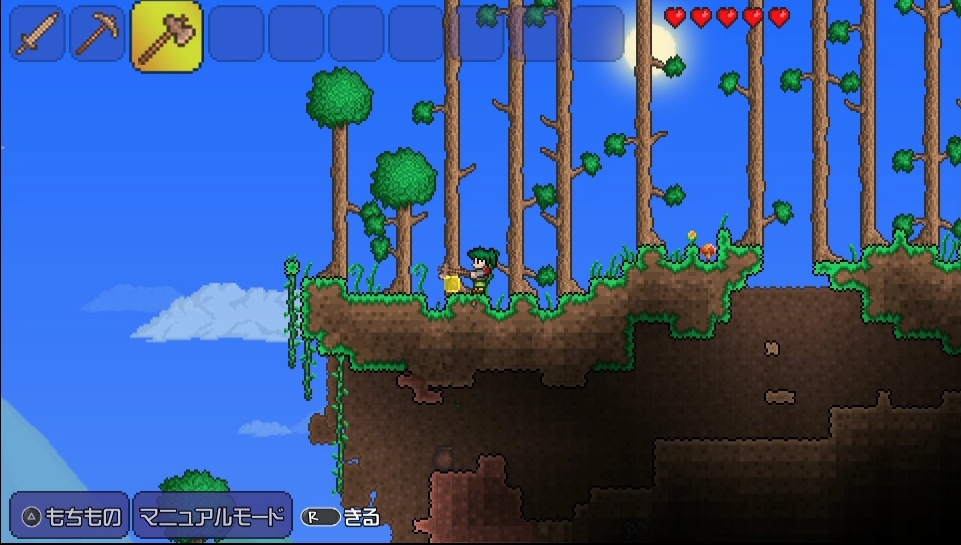Select the sword in the hotbar
Viewport: 961px width, 545px height.
pyautogui.click(x=39, y=36)
